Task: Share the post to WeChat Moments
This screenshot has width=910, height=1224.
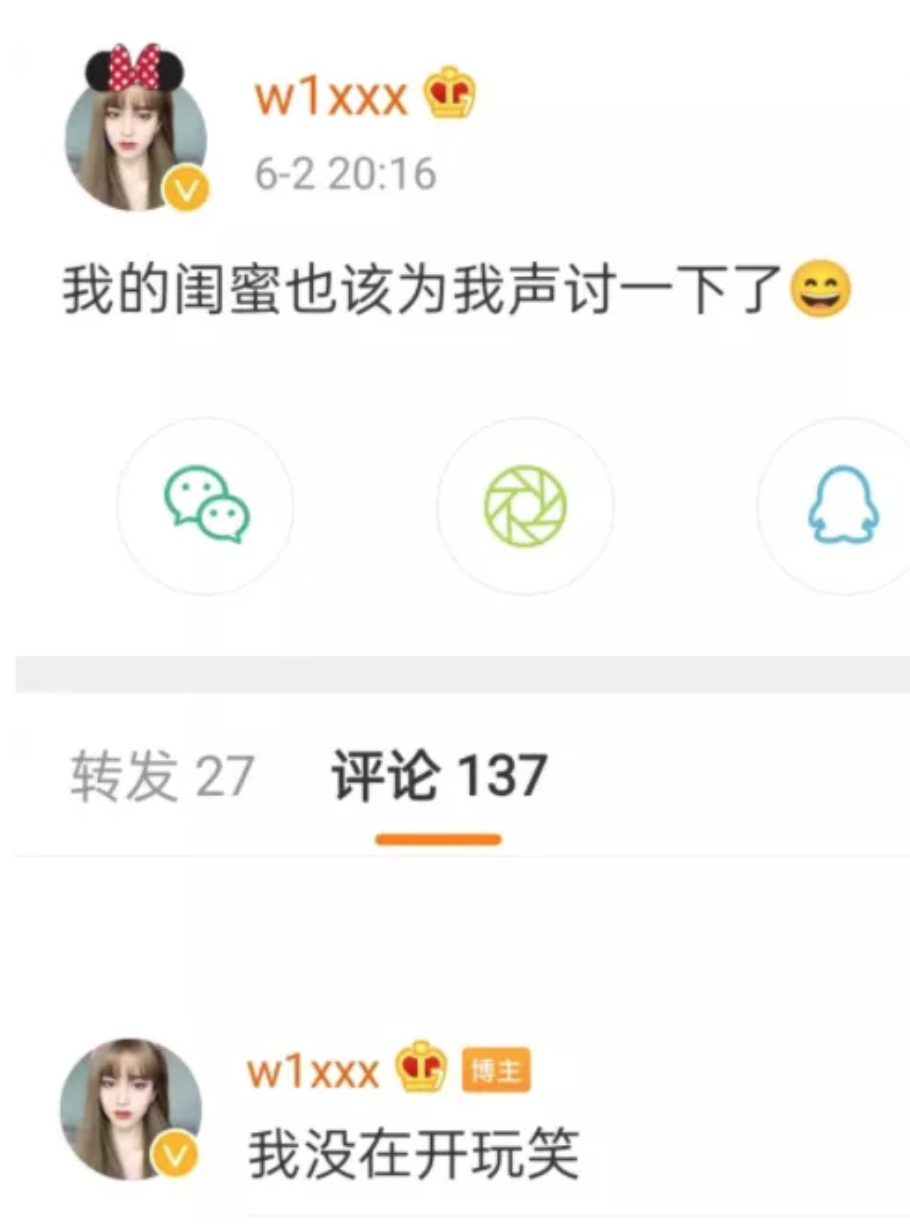Action: tap(525, 506)
